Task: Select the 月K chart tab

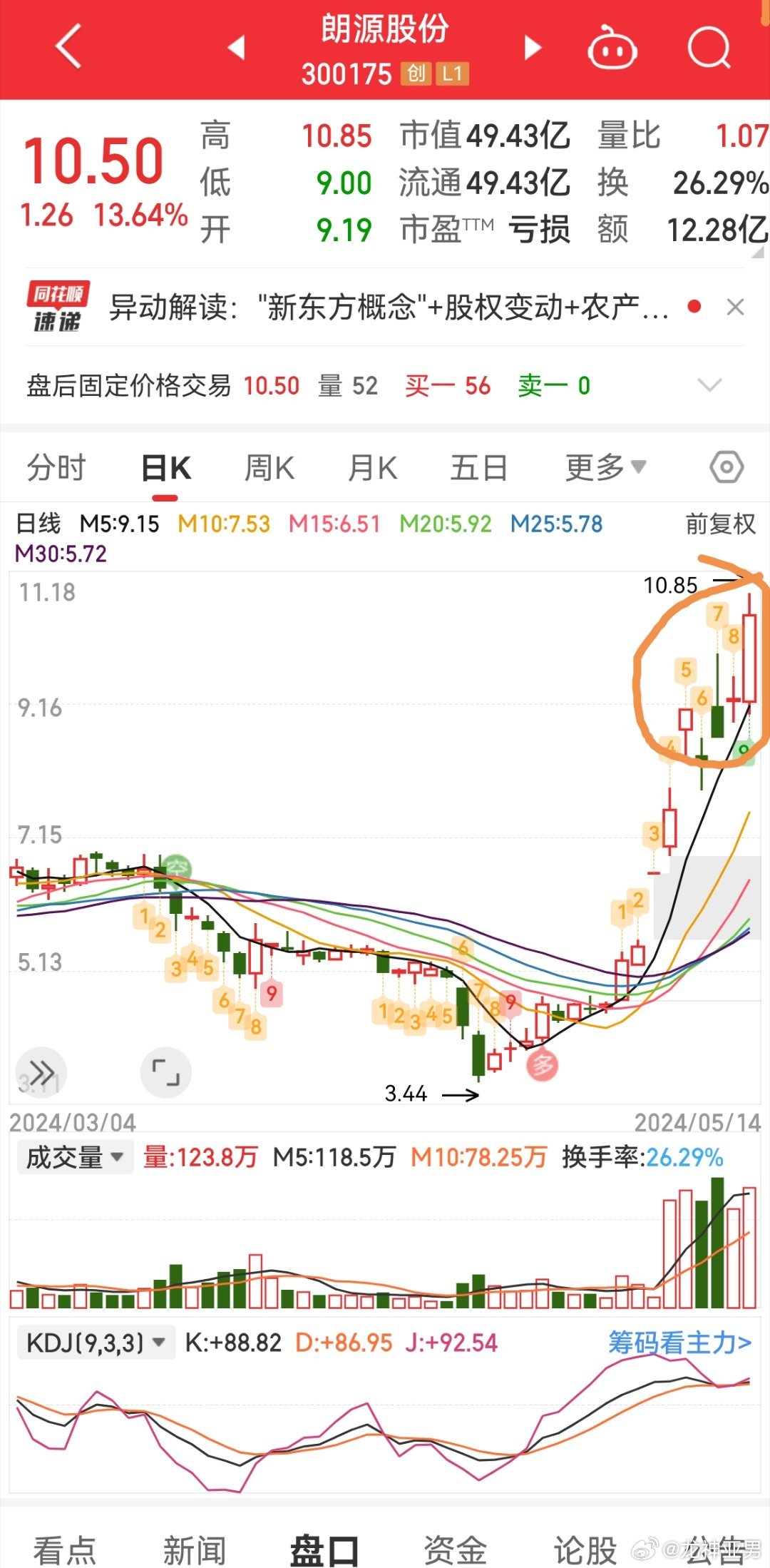Action: coord(372,468)
